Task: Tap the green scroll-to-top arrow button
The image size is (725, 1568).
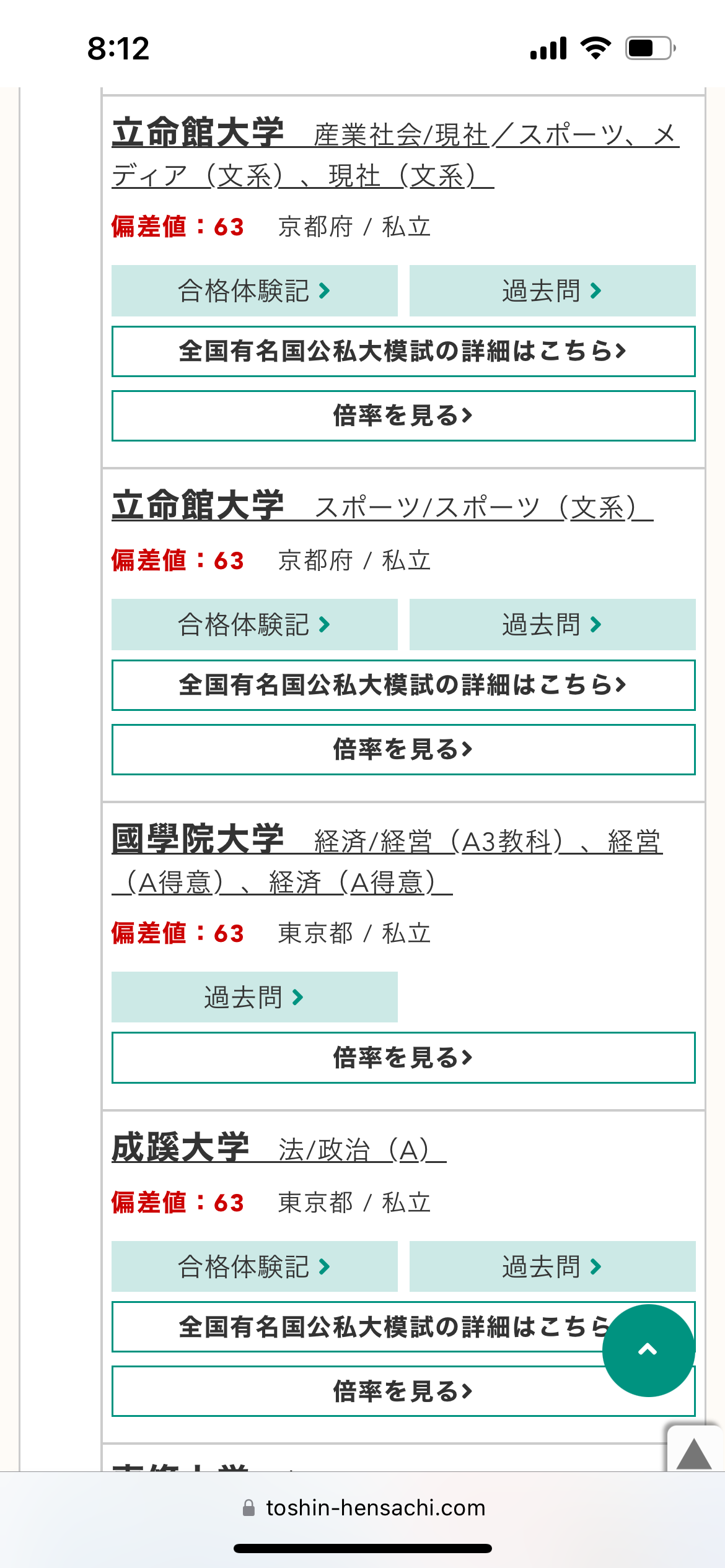Action: [x=648, y=1351]
